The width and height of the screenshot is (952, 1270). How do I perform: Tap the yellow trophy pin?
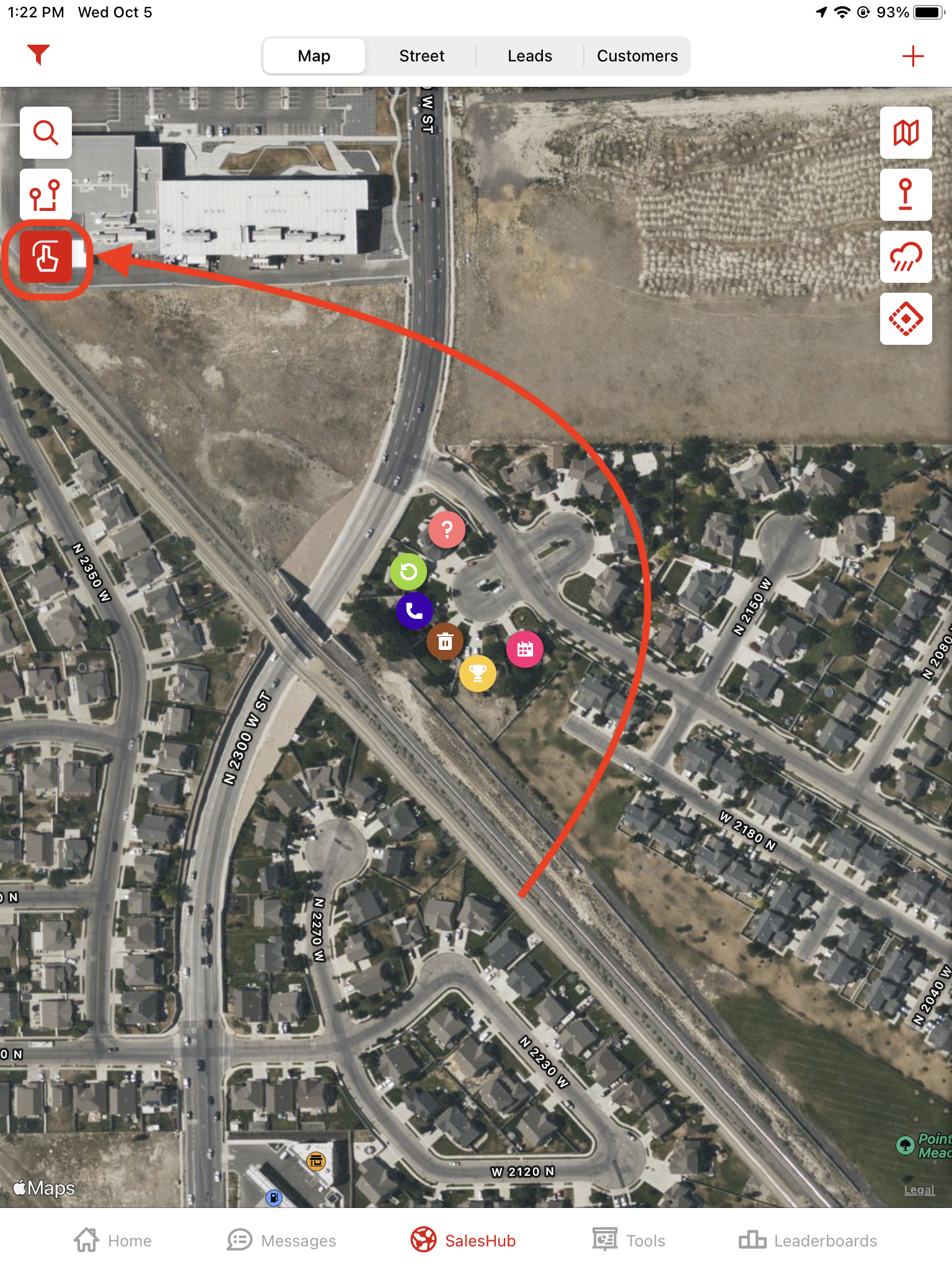point(477,673)
